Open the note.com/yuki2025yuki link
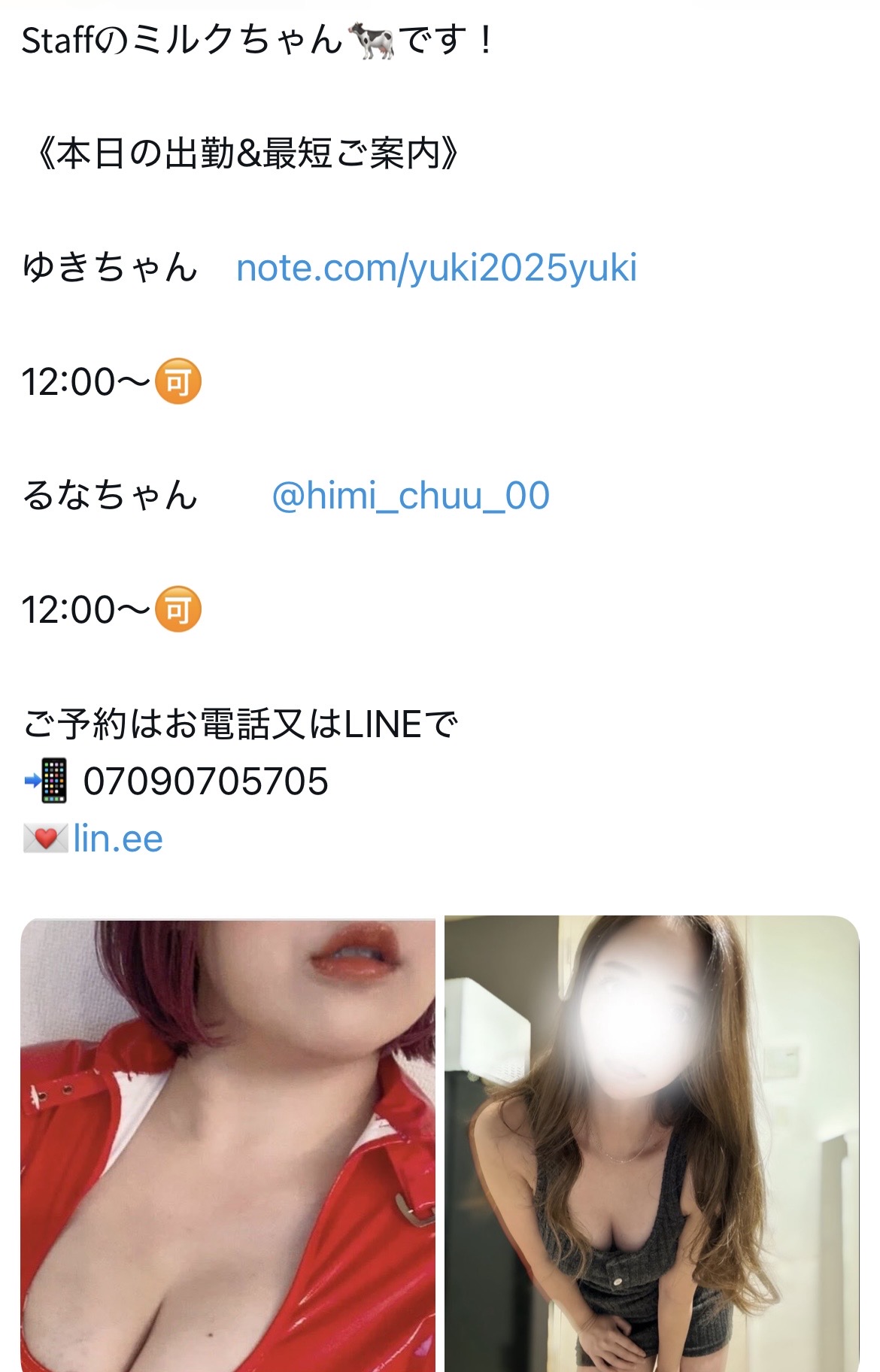The width and height of the screenshot is (880, 1372). tap(436, 269)
